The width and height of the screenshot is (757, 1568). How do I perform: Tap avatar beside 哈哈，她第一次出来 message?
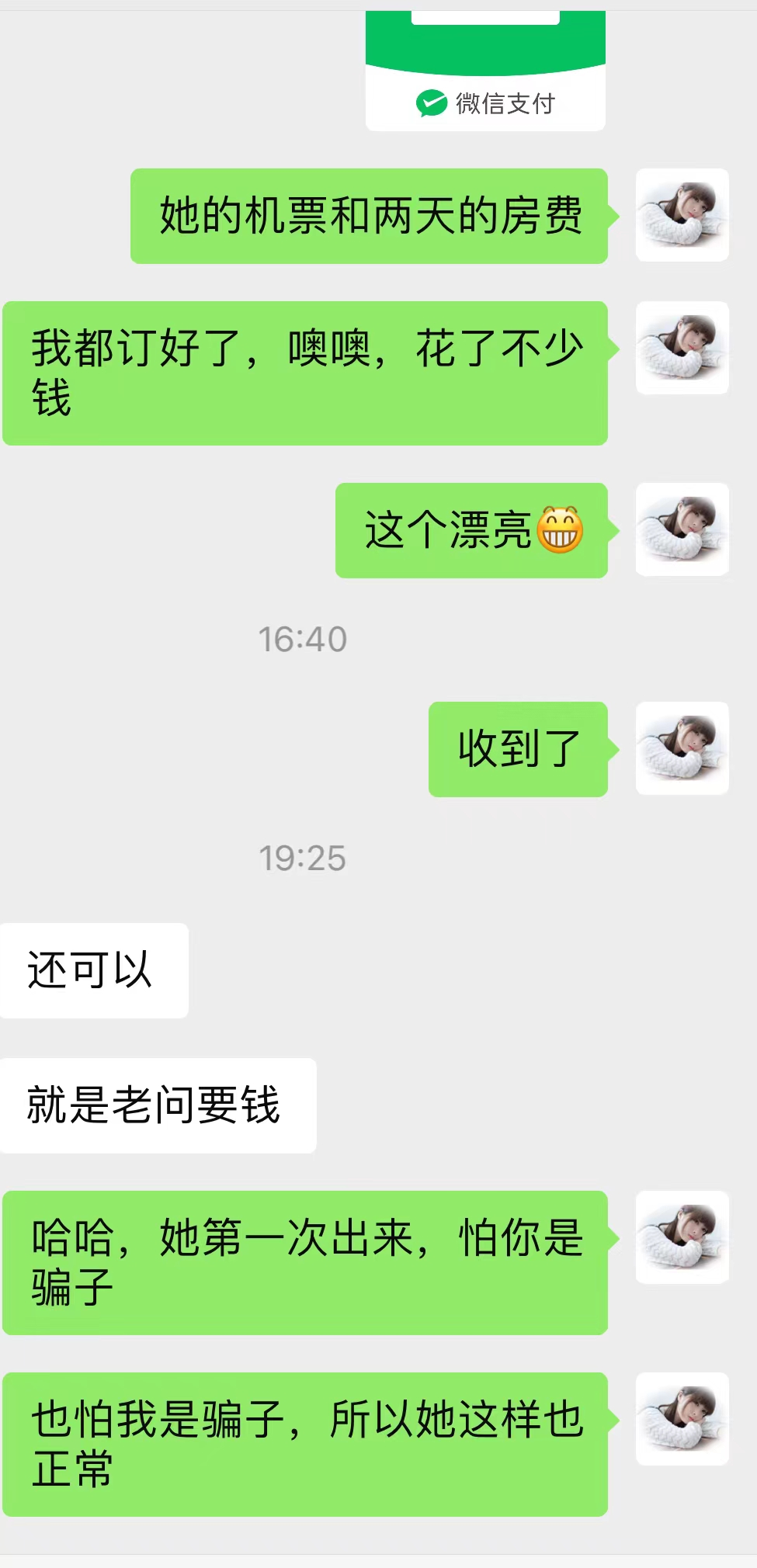point(682,1237)
